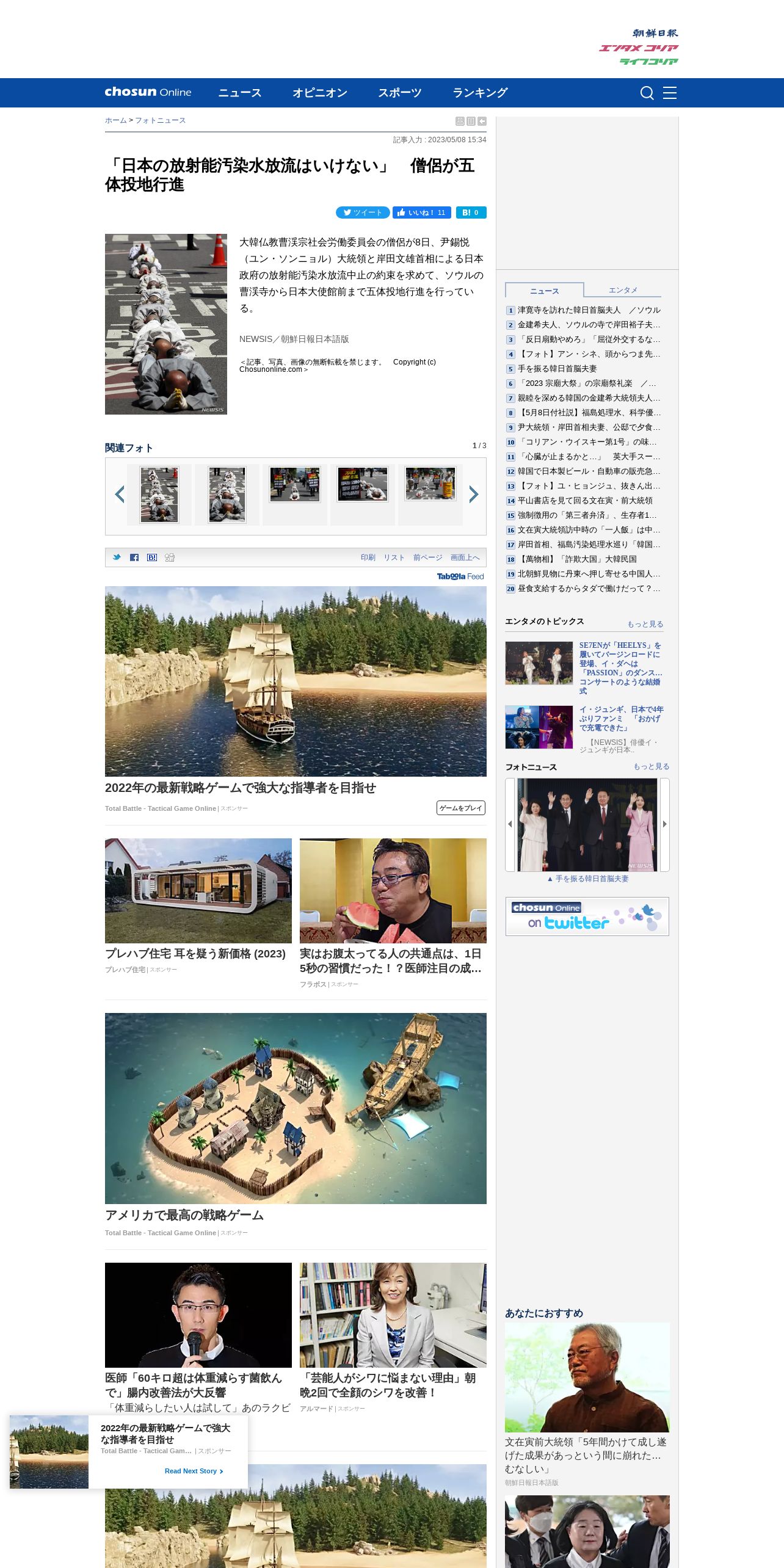The height and width of the screenshot is (1568, 784).
Task: Open the hamburger menu in the header
Action: tap(670, 93)
